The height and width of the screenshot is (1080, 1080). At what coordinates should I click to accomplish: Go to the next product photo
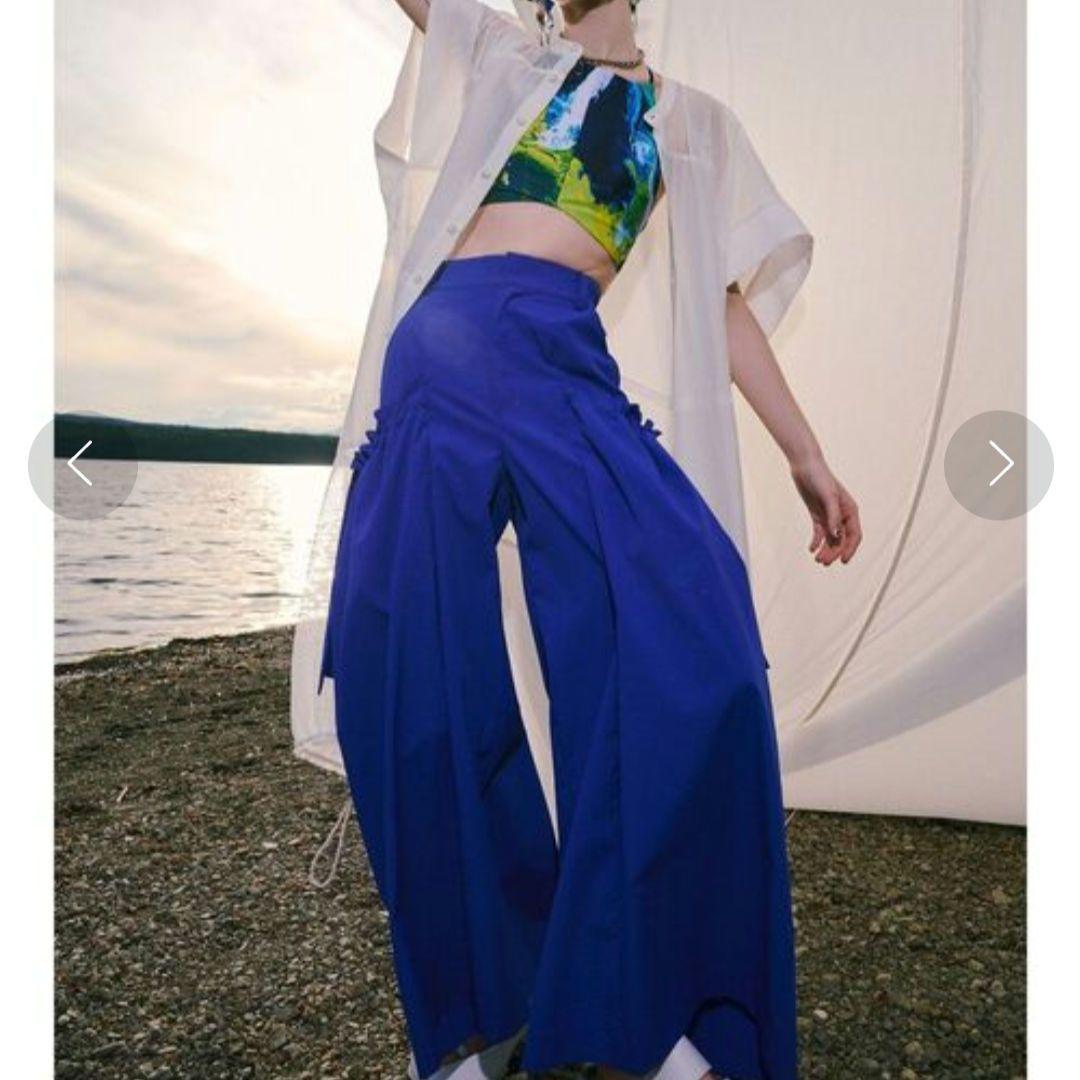point(999,464)
